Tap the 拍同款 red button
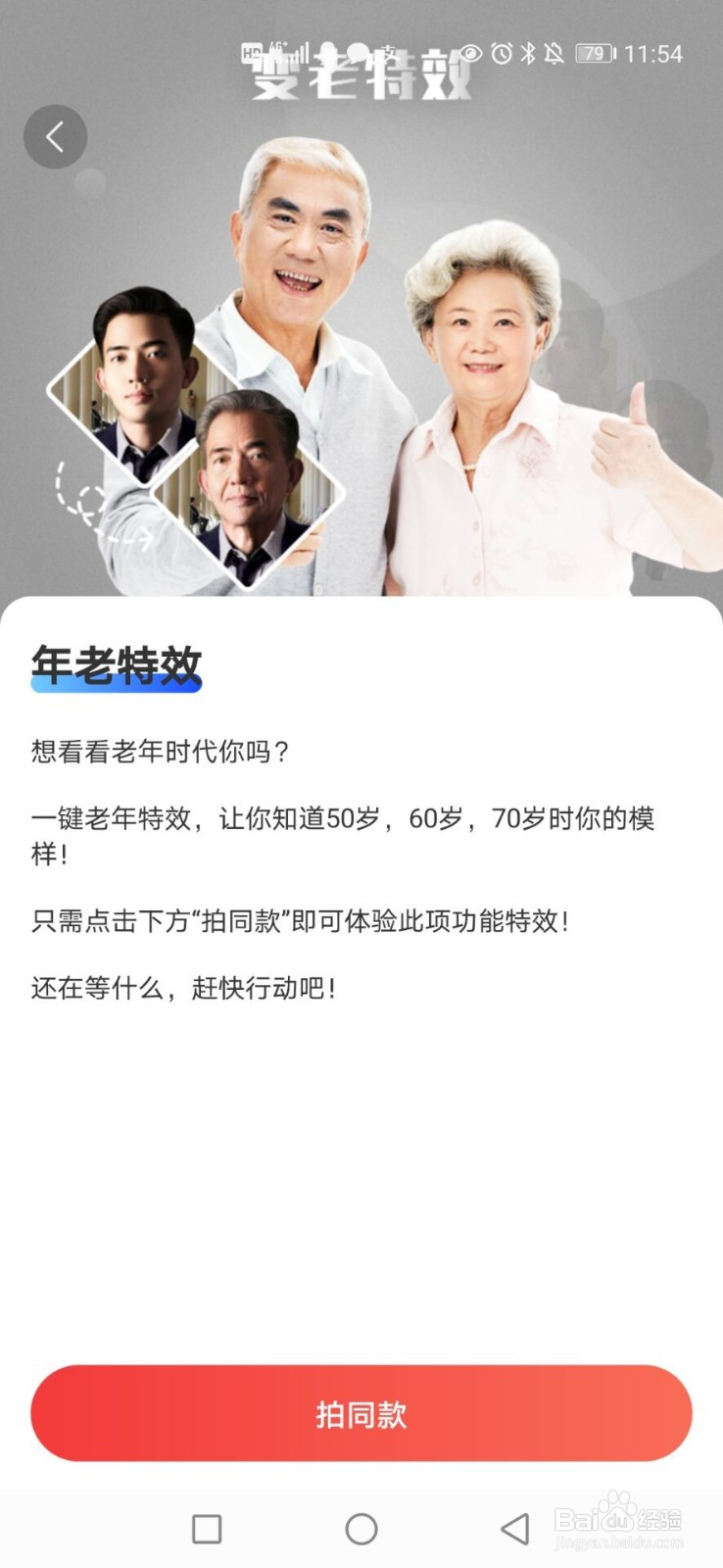Image resolution: width=723 pixels, height=1568 pixels. point(361,1414)
